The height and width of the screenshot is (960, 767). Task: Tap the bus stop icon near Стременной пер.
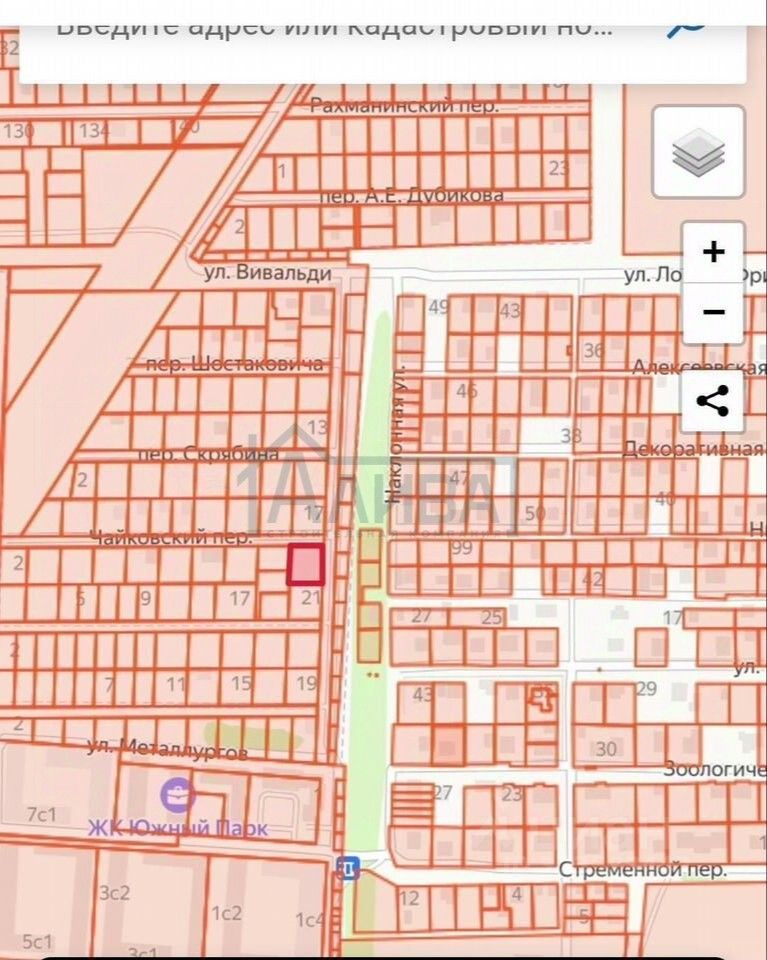[x=348, y=868]
